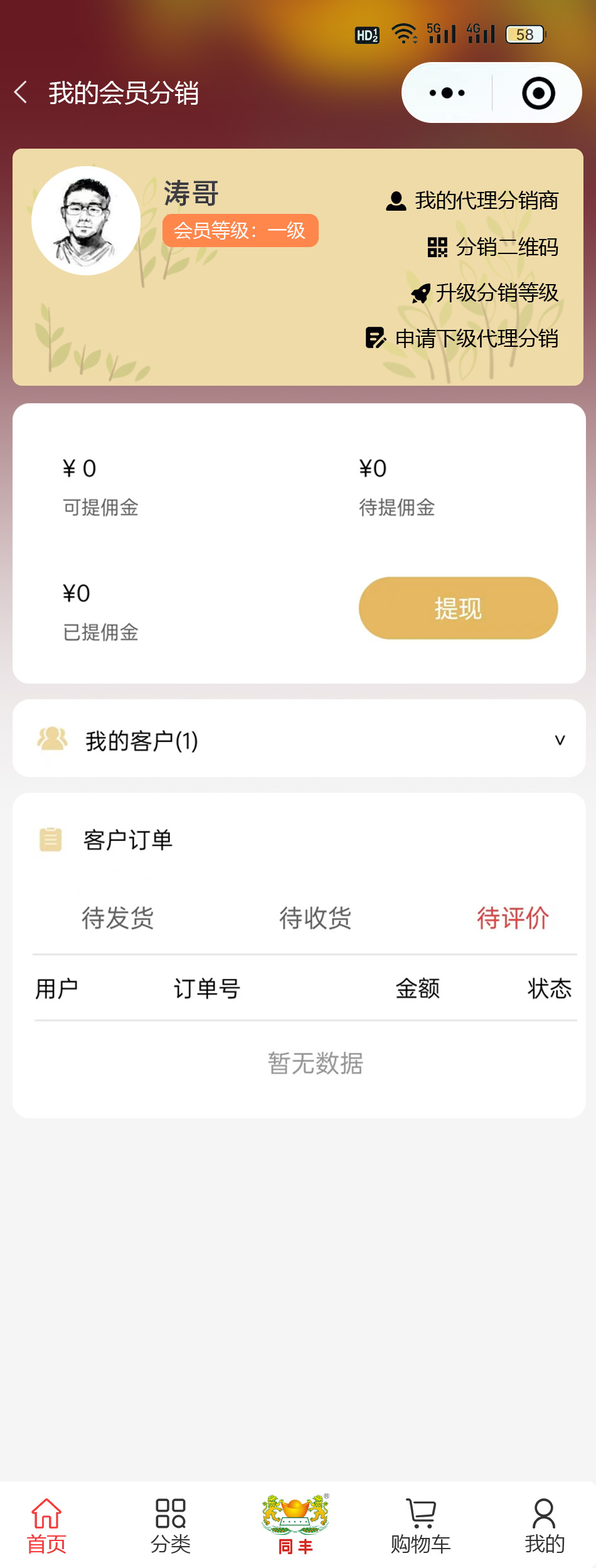Go back from 我的会员分销 page
Image resolution: width=596 pixels, height=1568 pixels.
pos(21,93)
